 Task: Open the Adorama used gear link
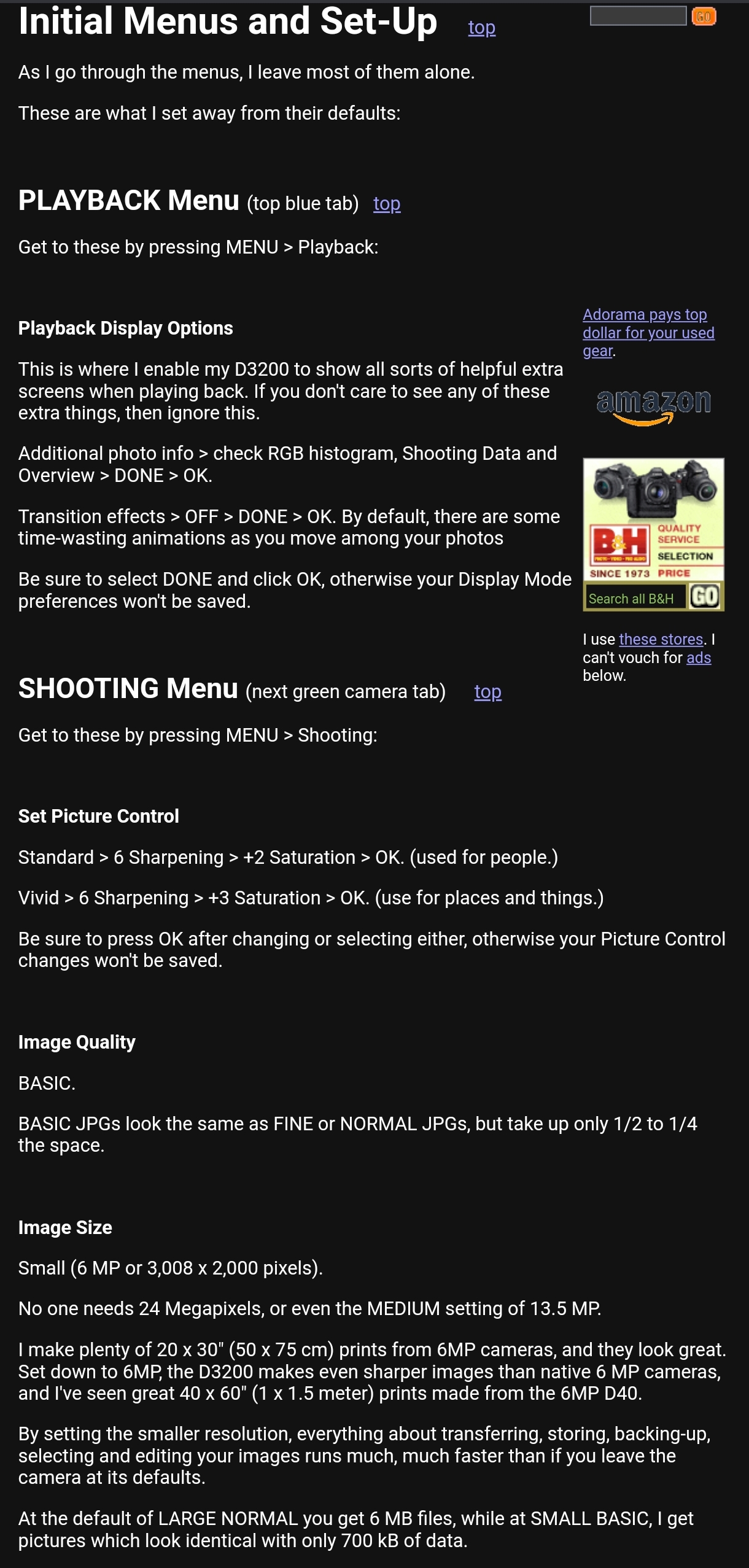click(x=648, y=332)
